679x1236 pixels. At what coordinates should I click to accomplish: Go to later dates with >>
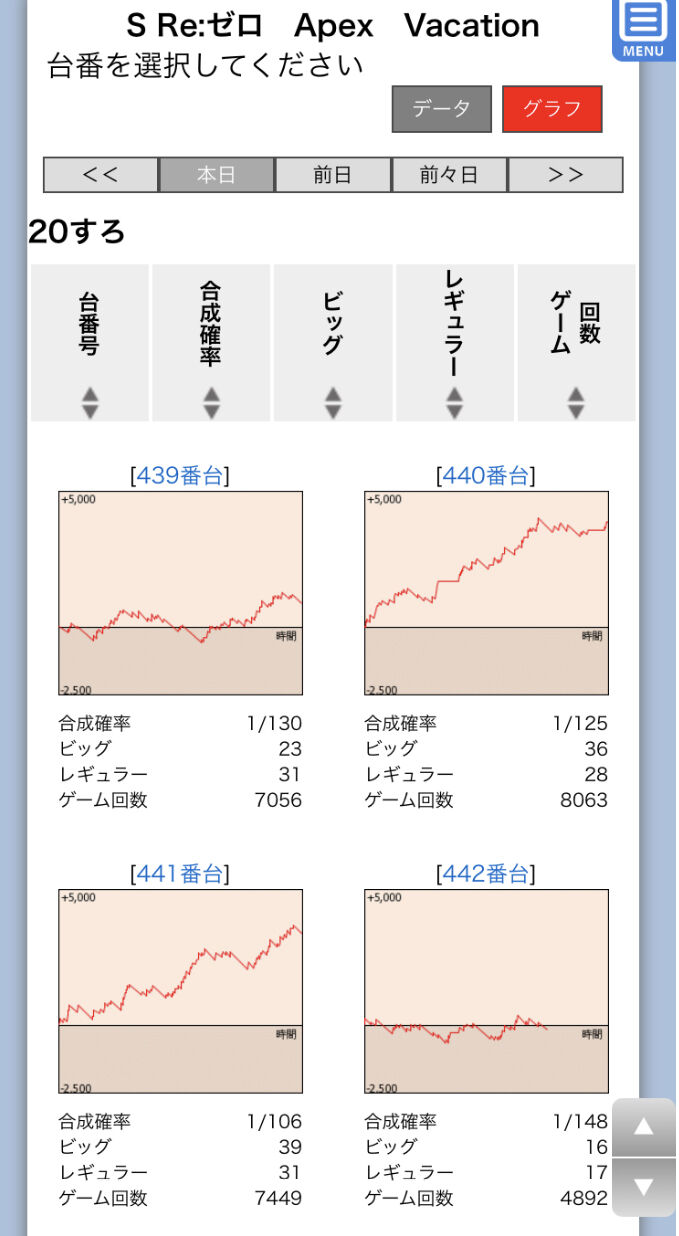tap(566, 175)
